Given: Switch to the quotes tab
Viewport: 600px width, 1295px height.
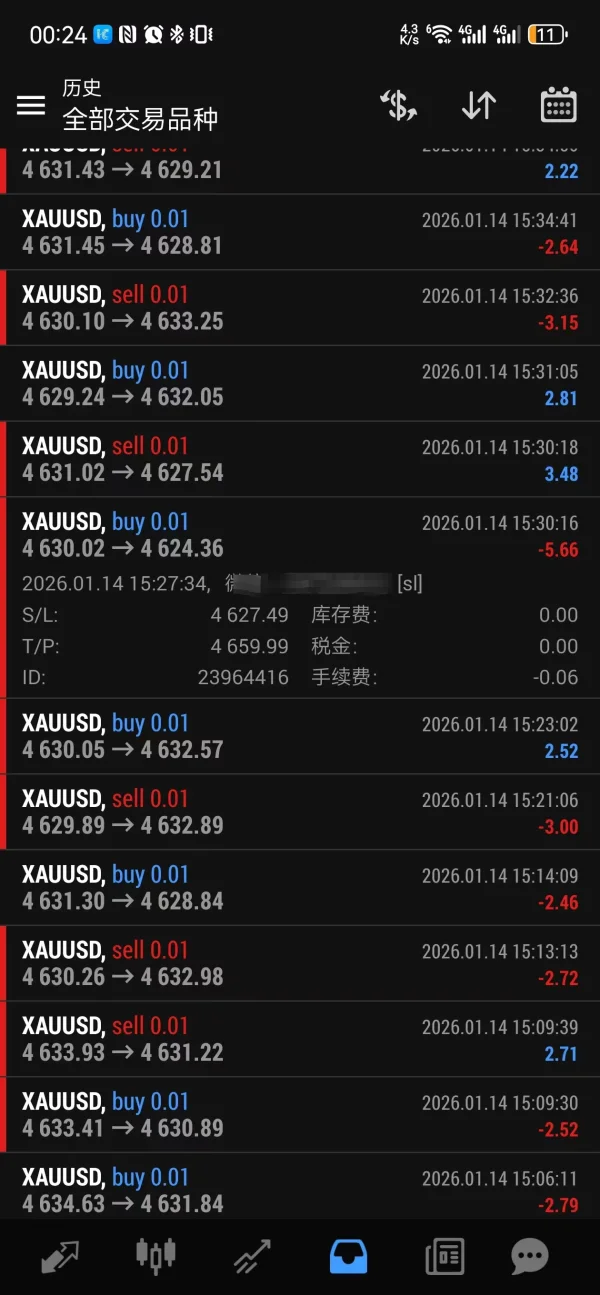Looking at the screenshot, I should [x=60, y=1256].
